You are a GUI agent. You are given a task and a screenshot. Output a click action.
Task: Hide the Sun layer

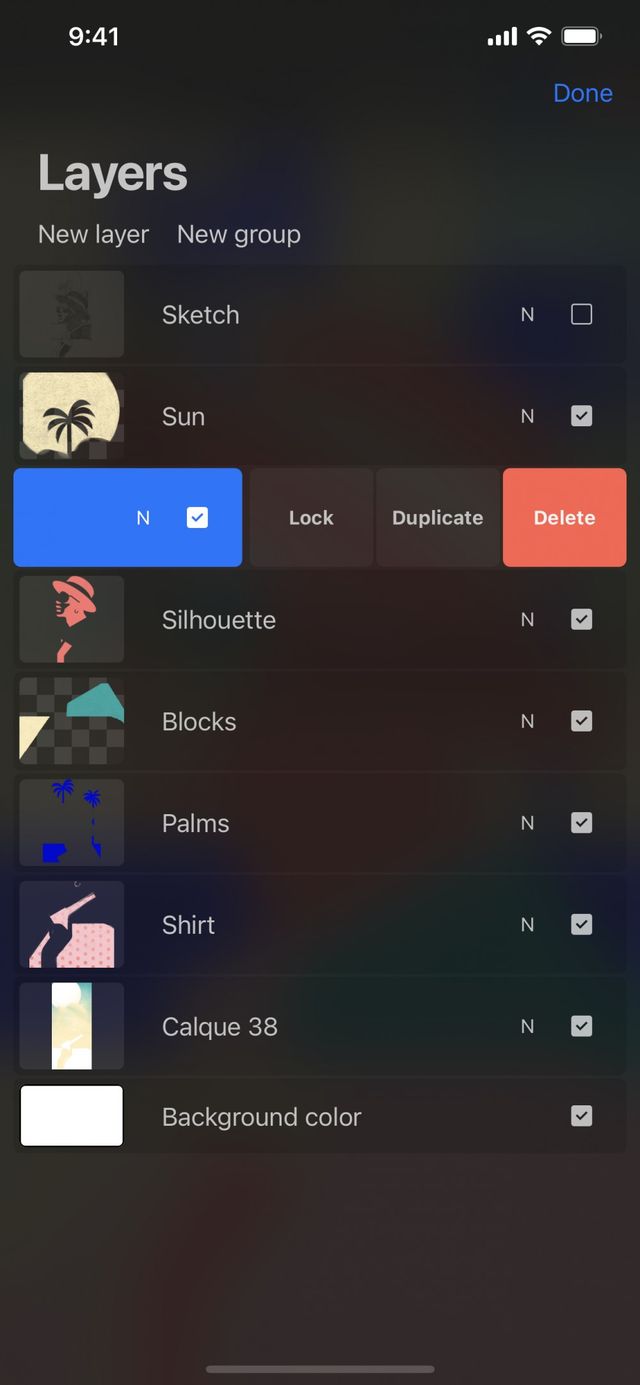point(581,416)
